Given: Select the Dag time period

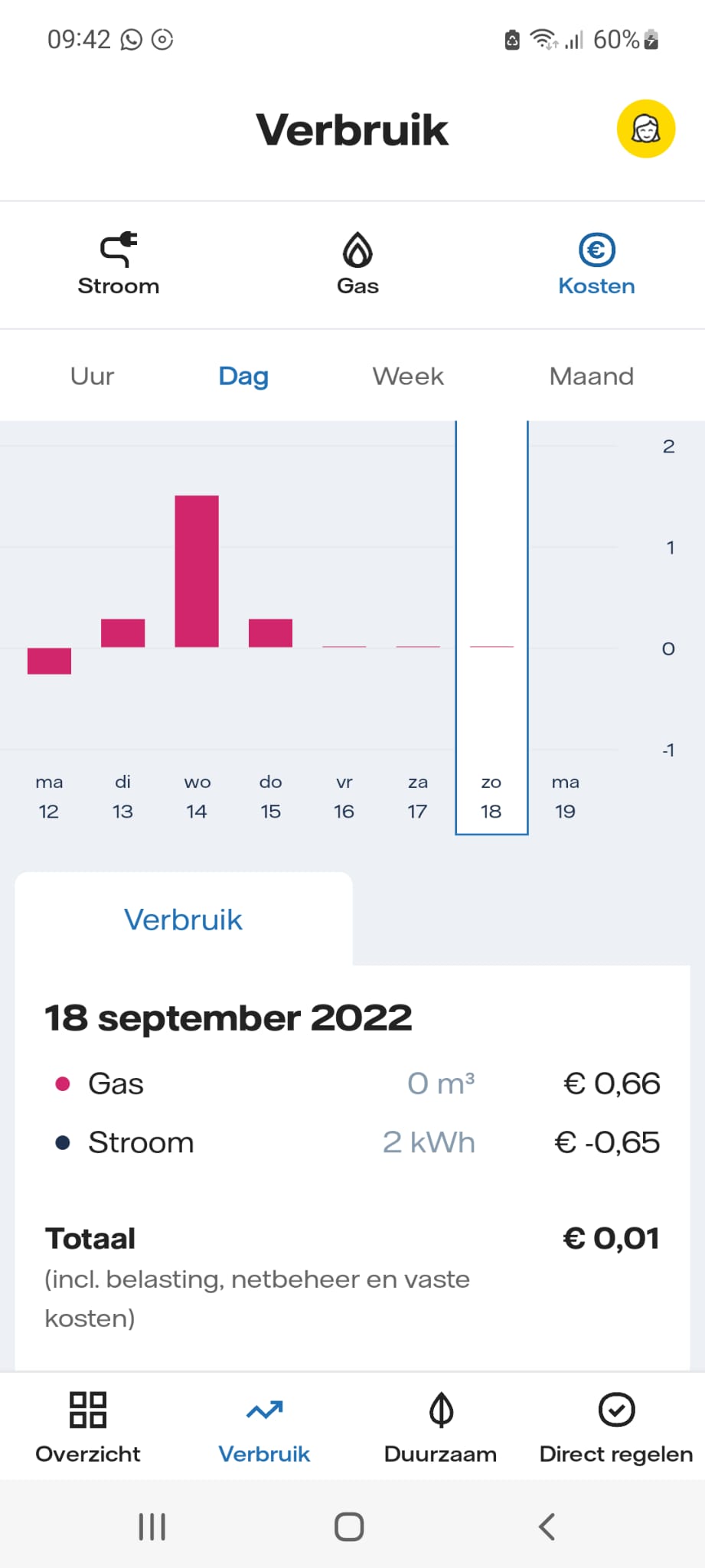Looking at the screenshot, I should [x=243, y=376].
